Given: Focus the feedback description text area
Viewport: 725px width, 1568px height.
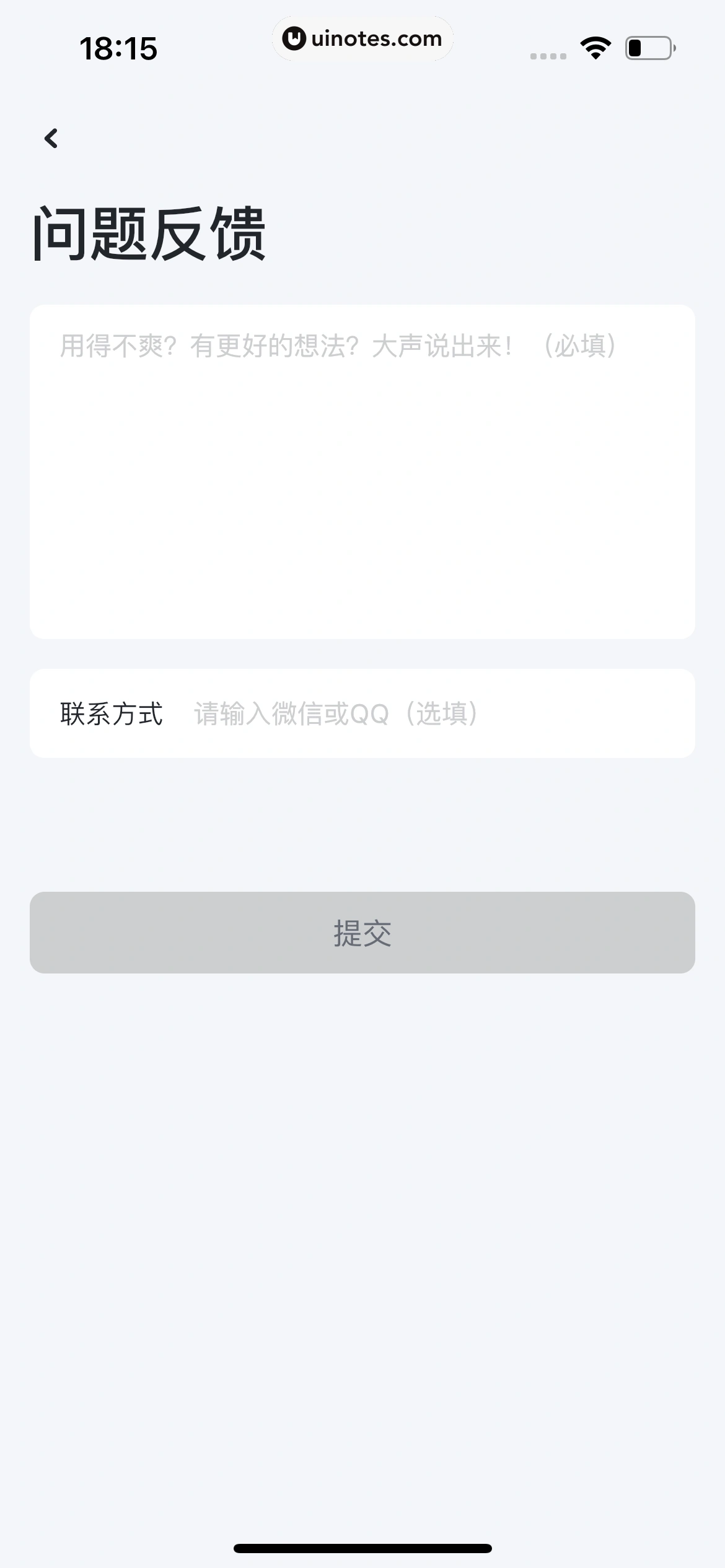Looking at the screenshot, I should tap(362, 471).
